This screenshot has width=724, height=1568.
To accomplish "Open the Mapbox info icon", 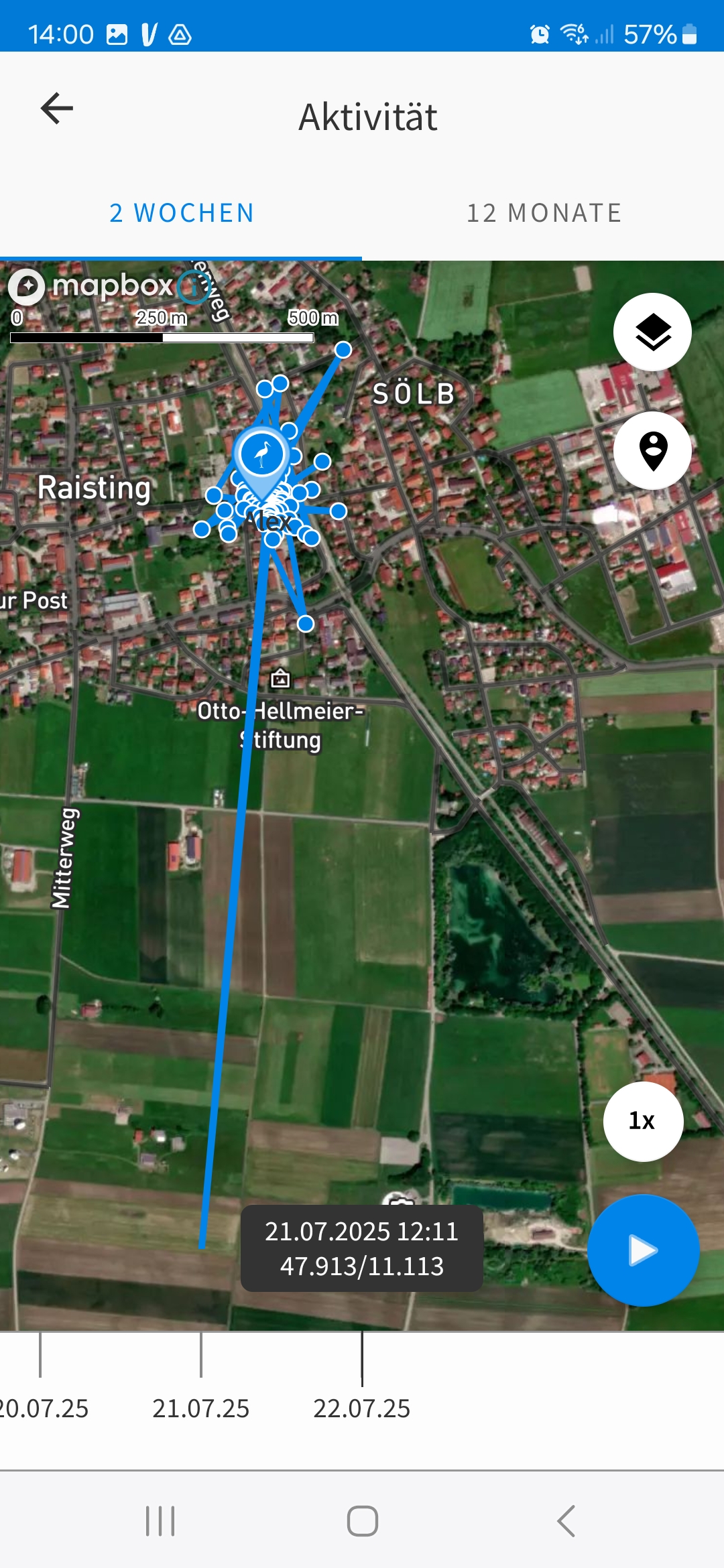I will [194, 287].
